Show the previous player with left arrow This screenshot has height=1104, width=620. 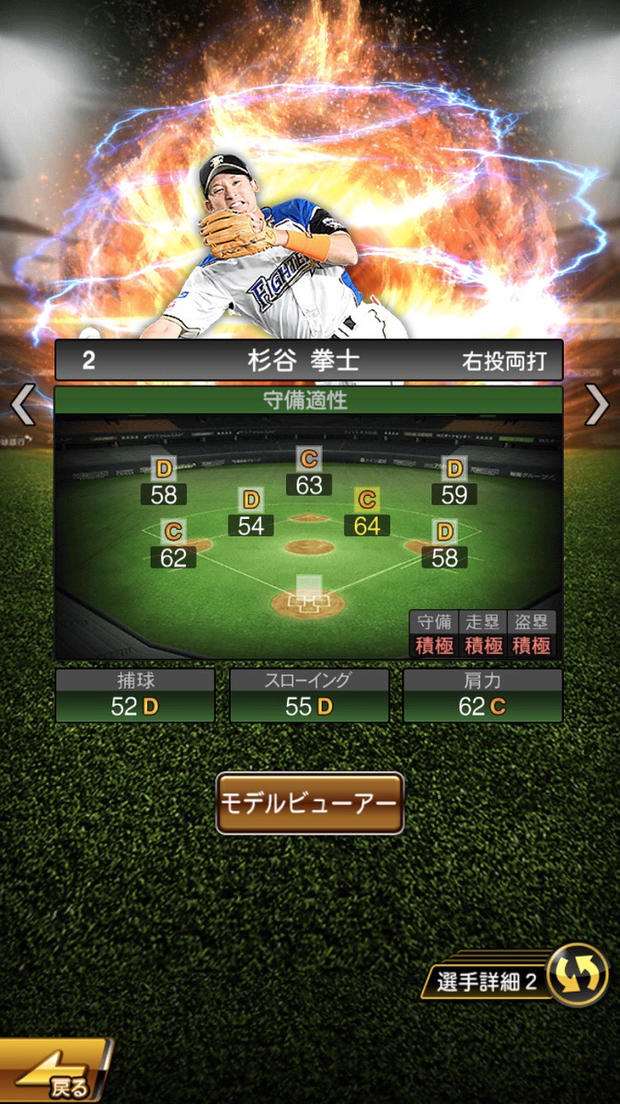(x=22, y=405)
